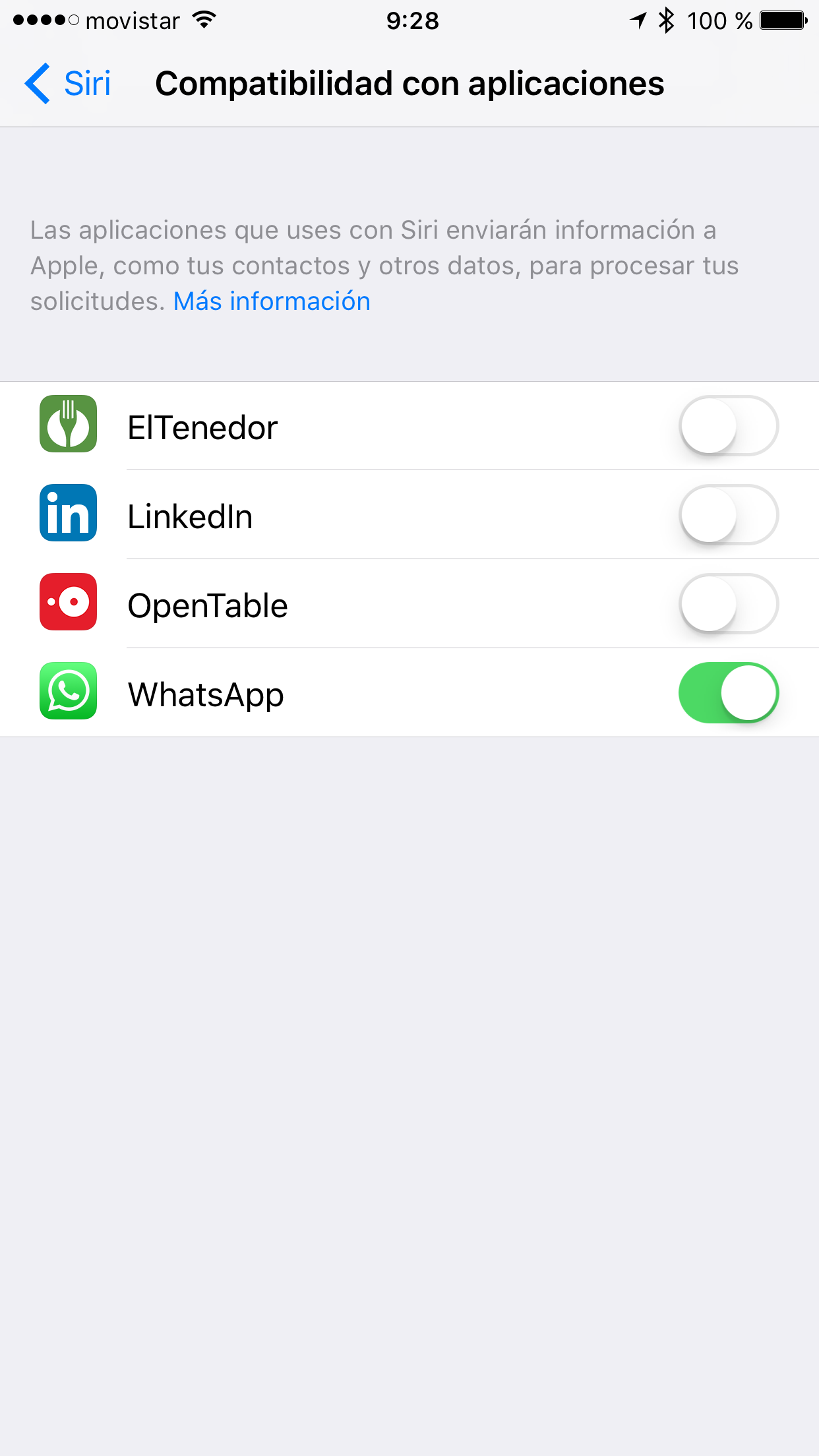Open the Más información link
Viewport: 819px width, 1456px height.
(272, 301)
